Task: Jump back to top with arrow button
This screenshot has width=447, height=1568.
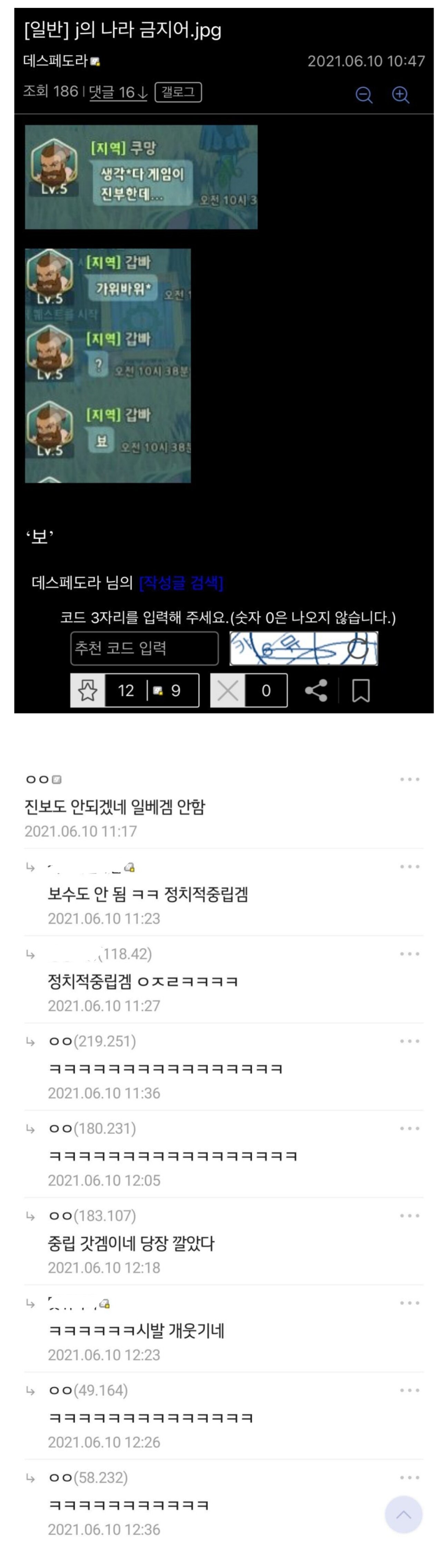Action: [403, 1515]
